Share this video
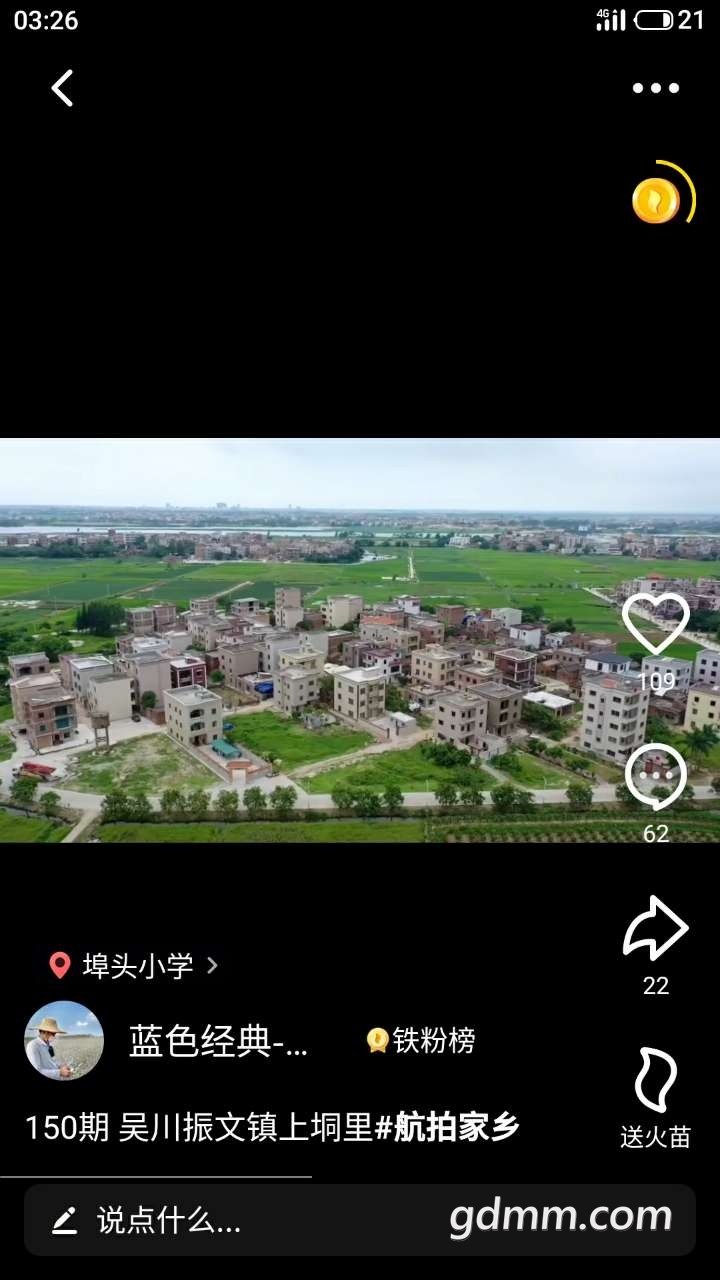The width and height of the screenshot is (720, 1280). 656,930
